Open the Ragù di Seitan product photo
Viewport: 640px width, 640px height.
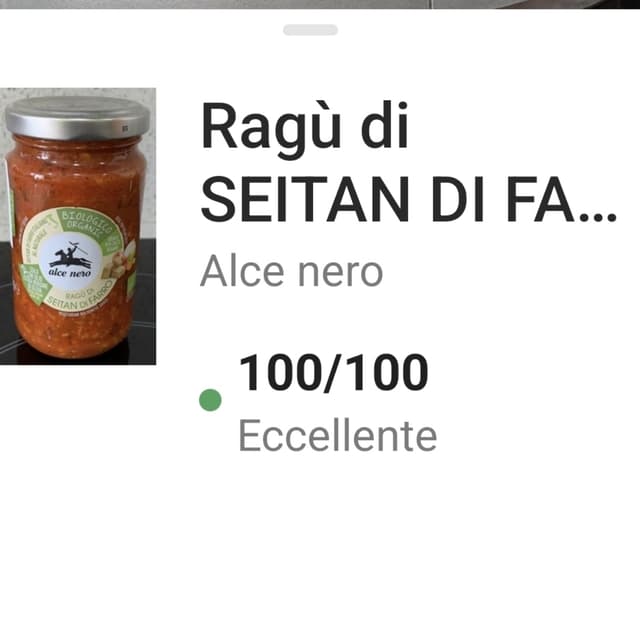pos(78,226)
